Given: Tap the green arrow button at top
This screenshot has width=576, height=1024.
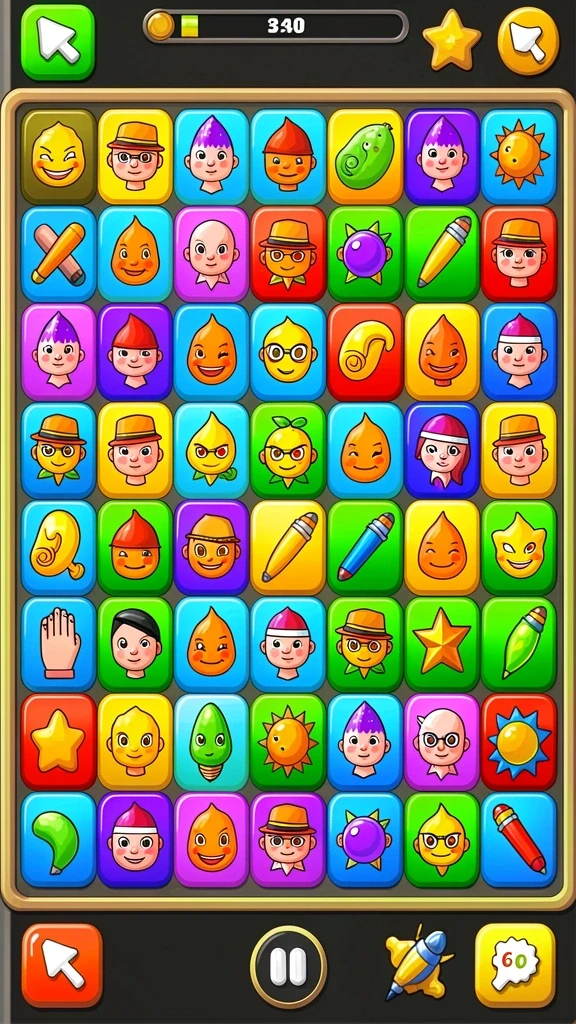Looking at the screenshot, I should tap(58, 42).
